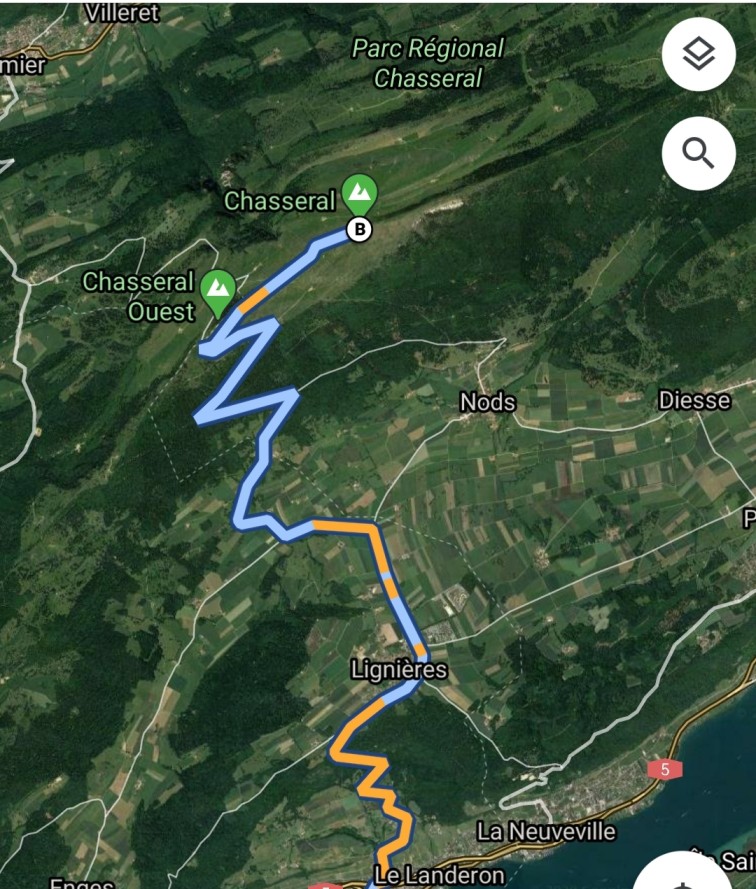This screenshot has width=756, height=889.
Task: Select the Chasseral peak marker
Action: [x=359, y=190]
